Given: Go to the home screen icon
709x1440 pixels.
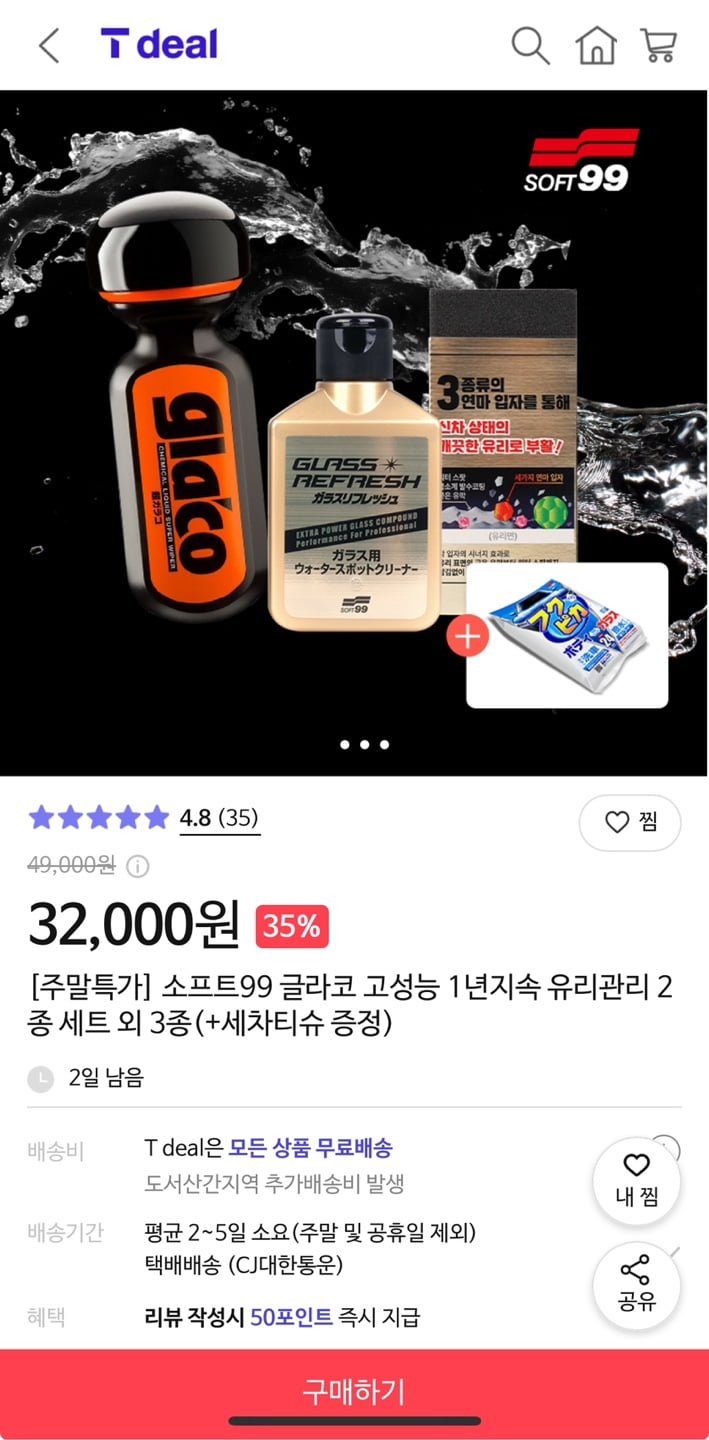Looking at the screenshot, I should (596, 46).
